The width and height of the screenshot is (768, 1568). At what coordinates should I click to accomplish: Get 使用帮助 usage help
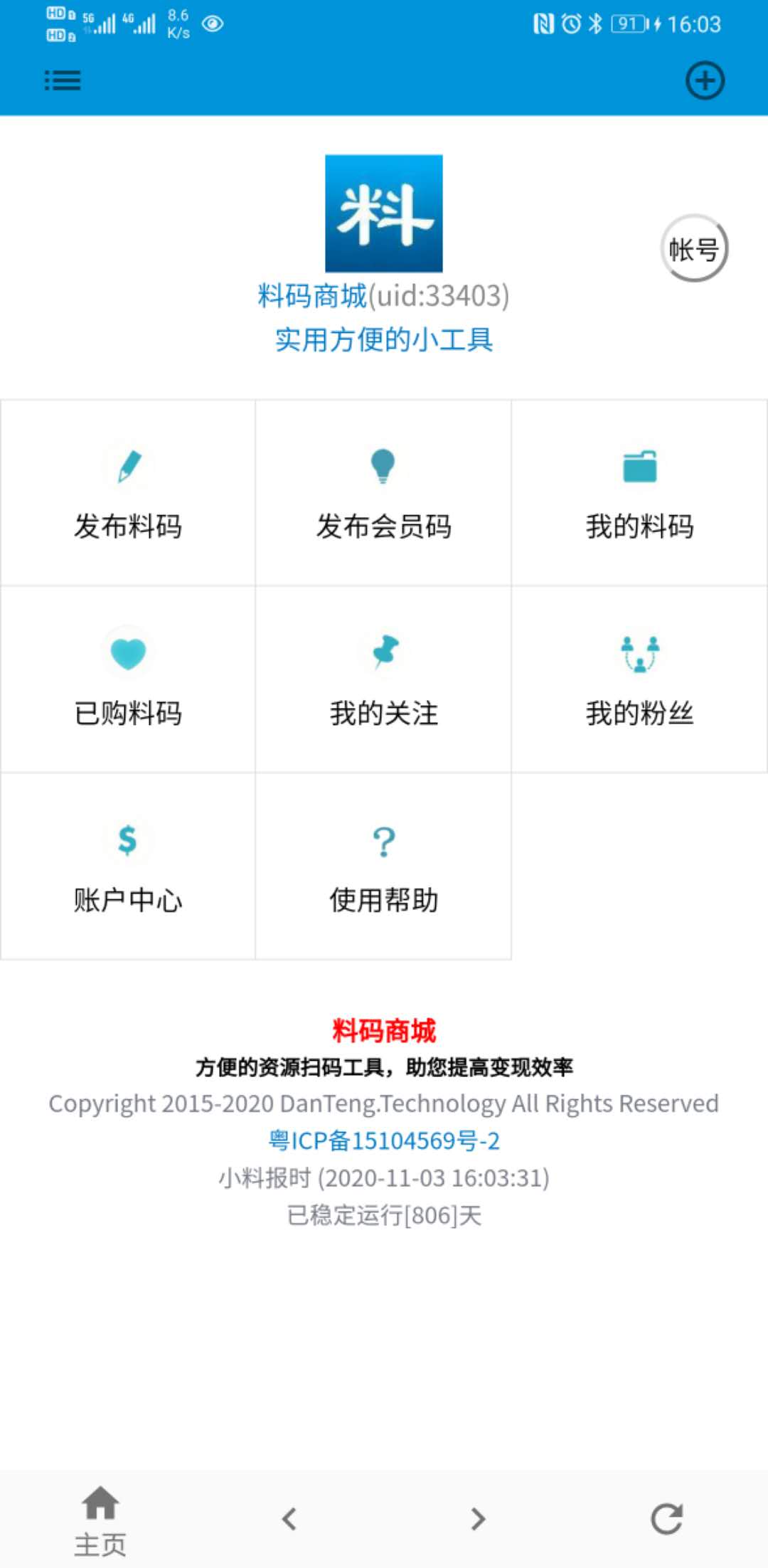click(x=383, y=866)
